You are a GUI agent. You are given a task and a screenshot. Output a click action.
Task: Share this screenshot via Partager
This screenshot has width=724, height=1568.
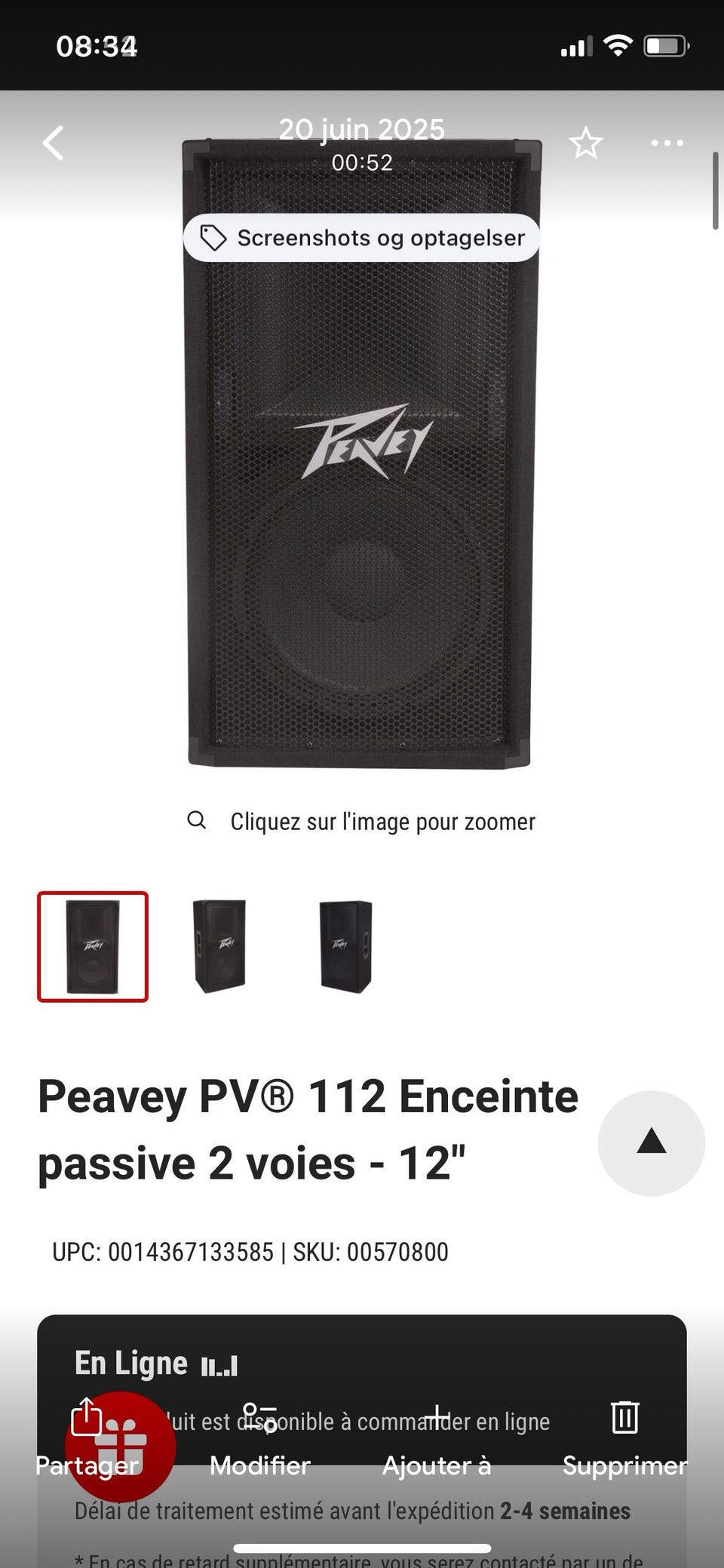point(87,1440)
